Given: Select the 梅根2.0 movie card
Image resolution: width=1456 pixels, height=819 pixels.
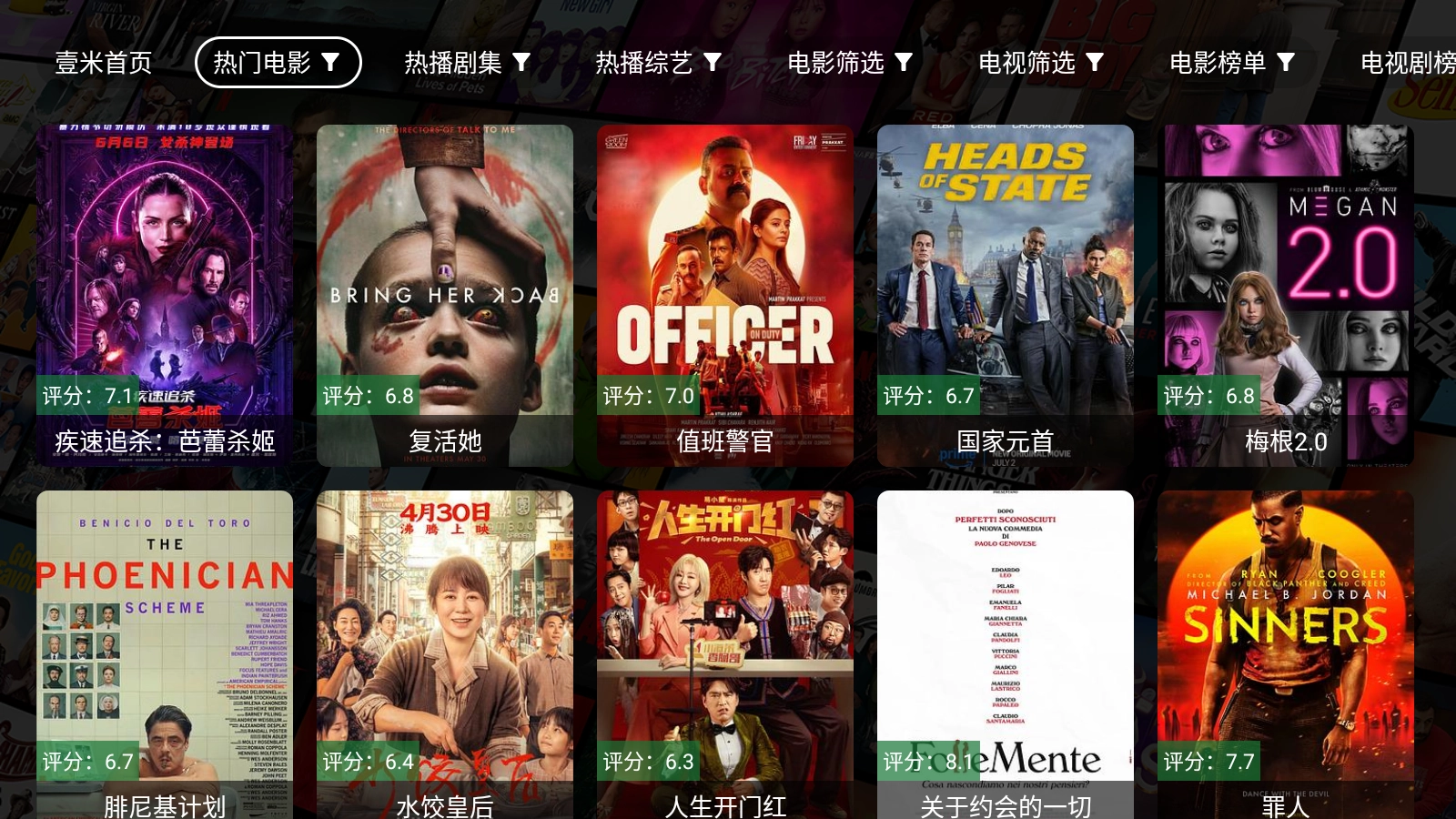Looking at the screenshot, I should tap(1286, 296).
